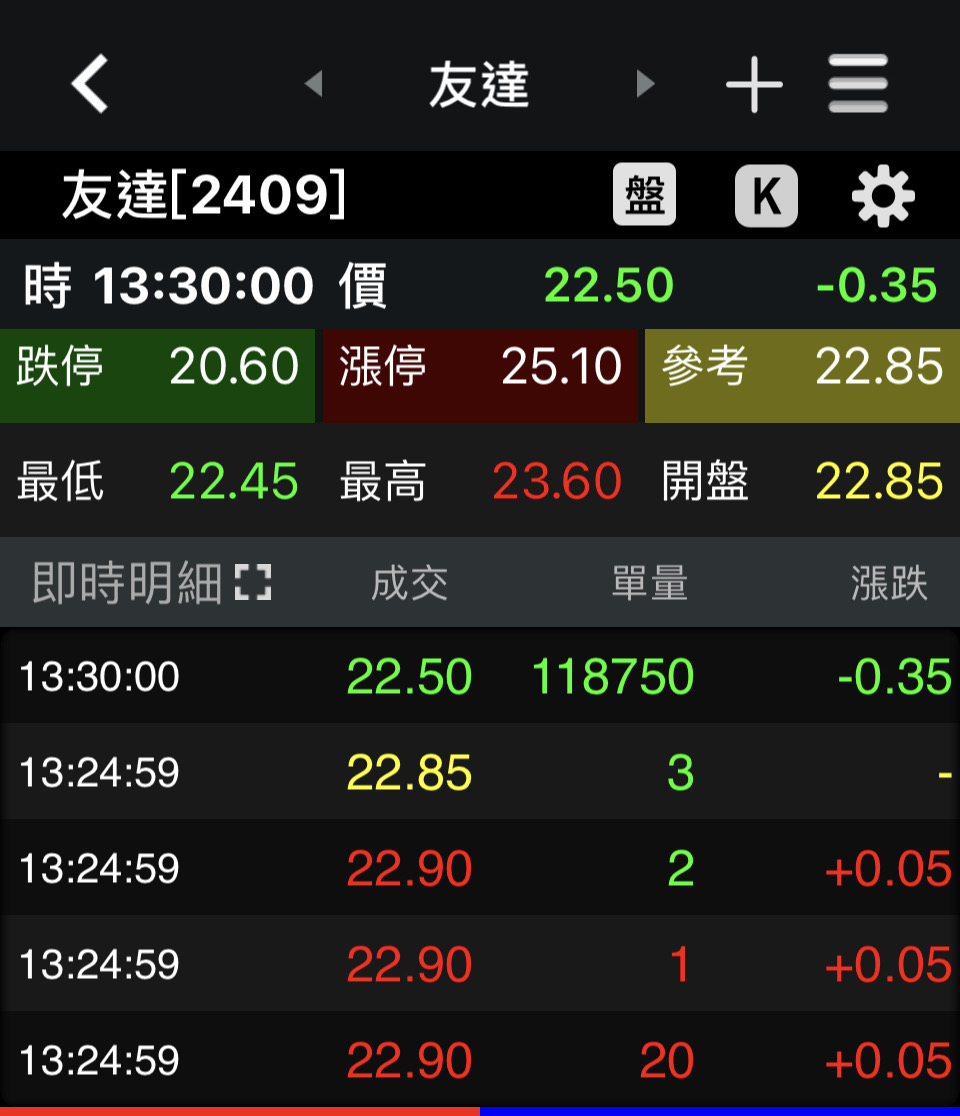
Task: Open the hamburger menu
Action: (x=858, y=84)
